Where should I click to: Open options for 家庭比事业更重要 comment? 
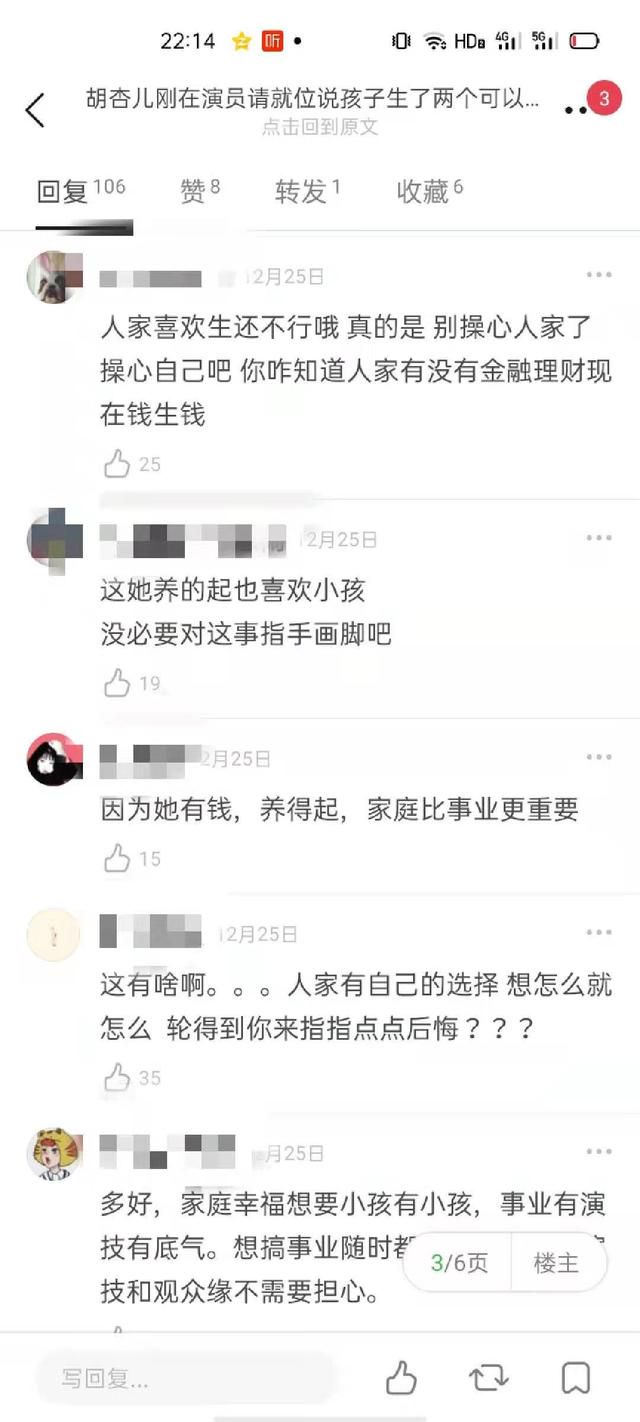point(599,757)
